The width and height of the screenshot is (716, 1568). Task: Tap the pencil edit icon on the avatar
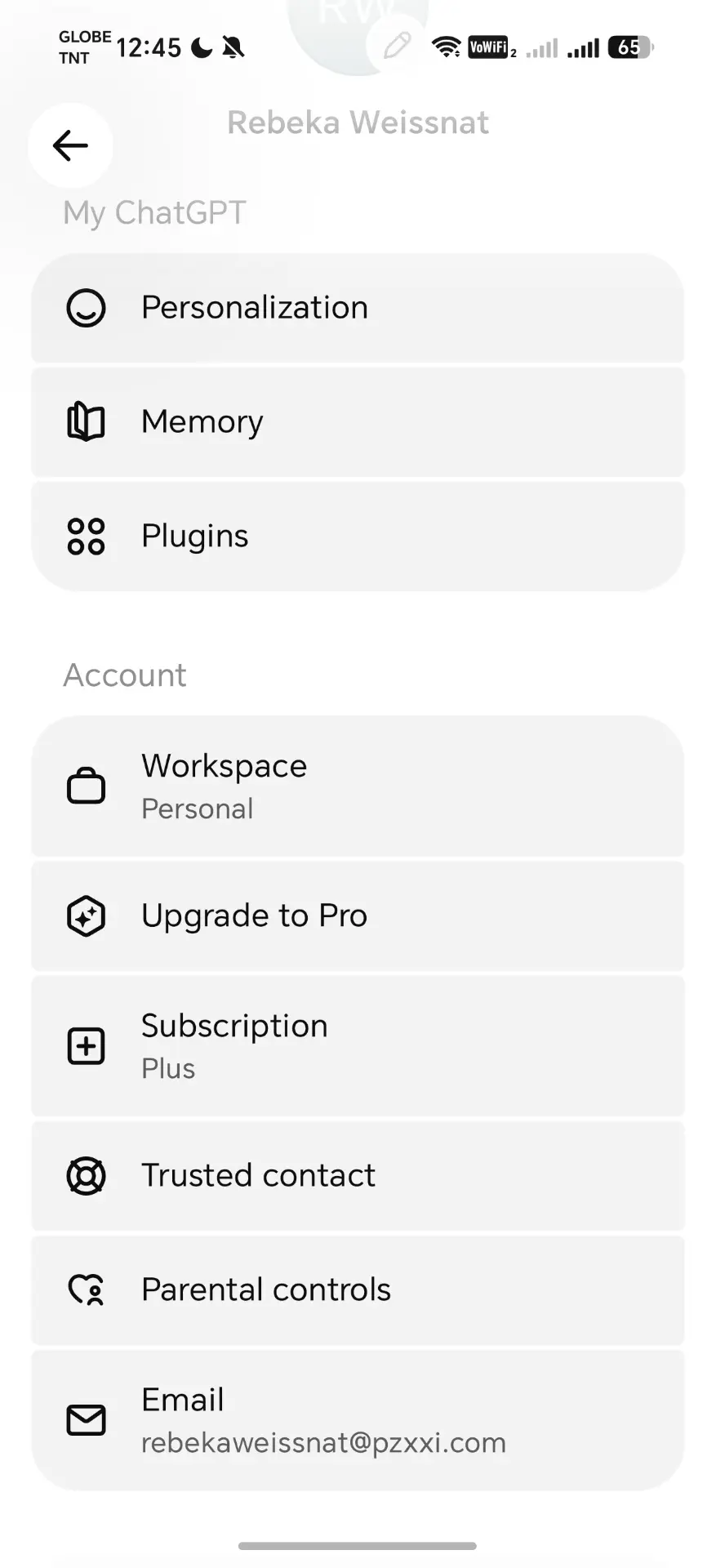tap(397, 46)
